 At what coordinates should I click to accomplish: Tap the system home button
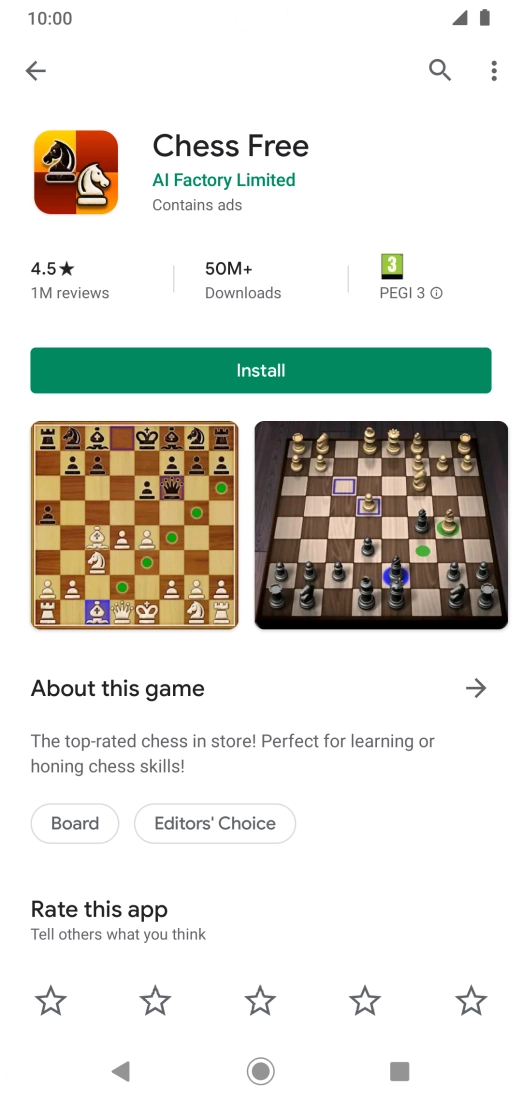[261, 1071]
